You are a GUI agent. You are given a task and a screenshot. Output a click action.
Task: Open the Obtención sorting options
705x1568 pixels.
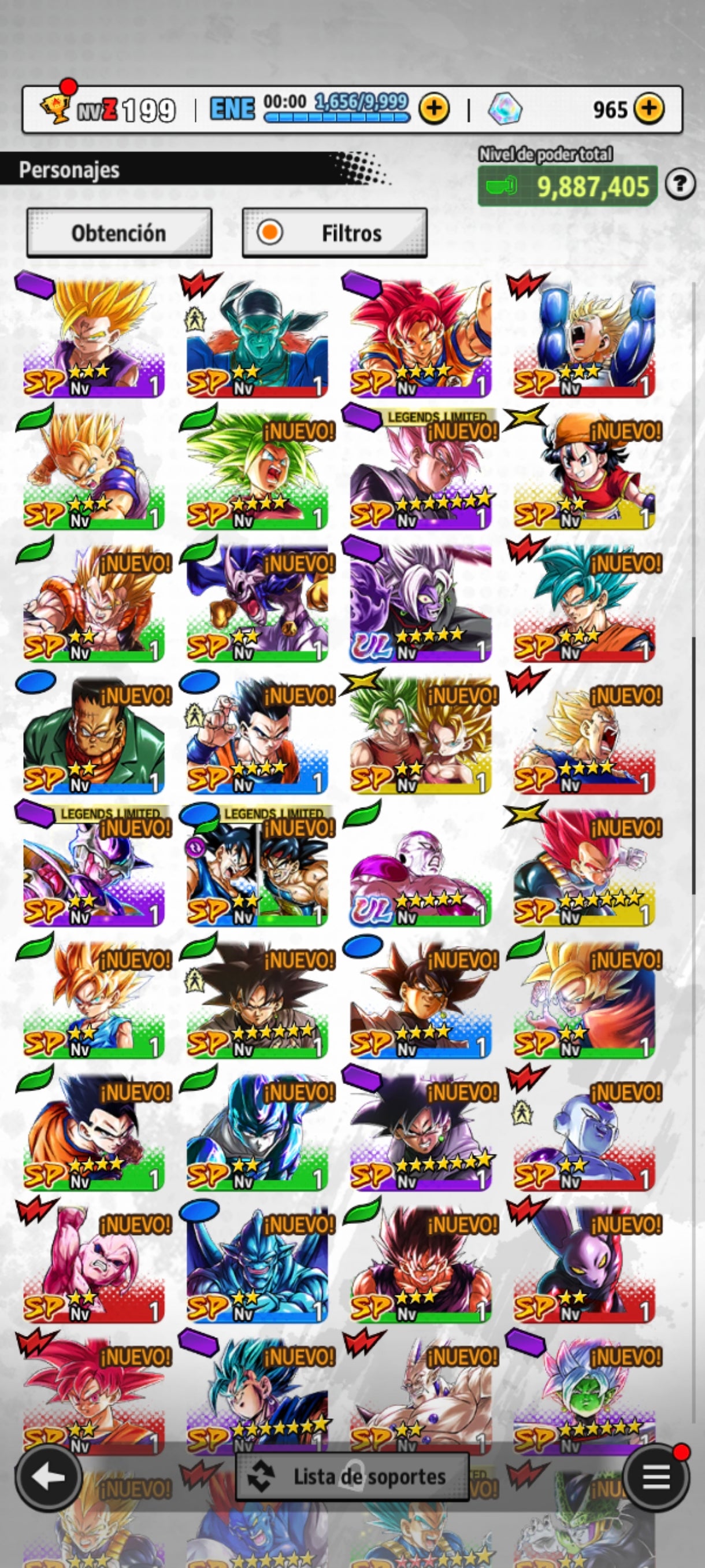(119, 232)
